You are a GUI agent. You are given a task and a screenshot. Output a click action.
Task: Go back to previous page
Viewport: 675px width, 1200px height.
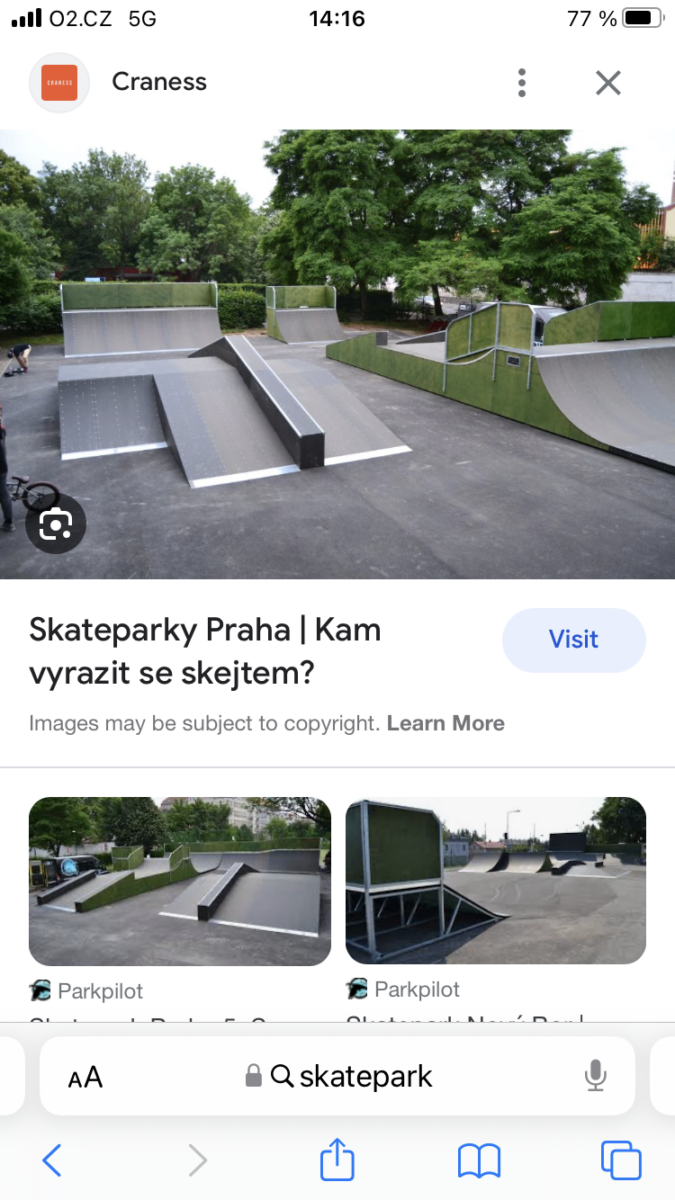[x=52, y=1160]
